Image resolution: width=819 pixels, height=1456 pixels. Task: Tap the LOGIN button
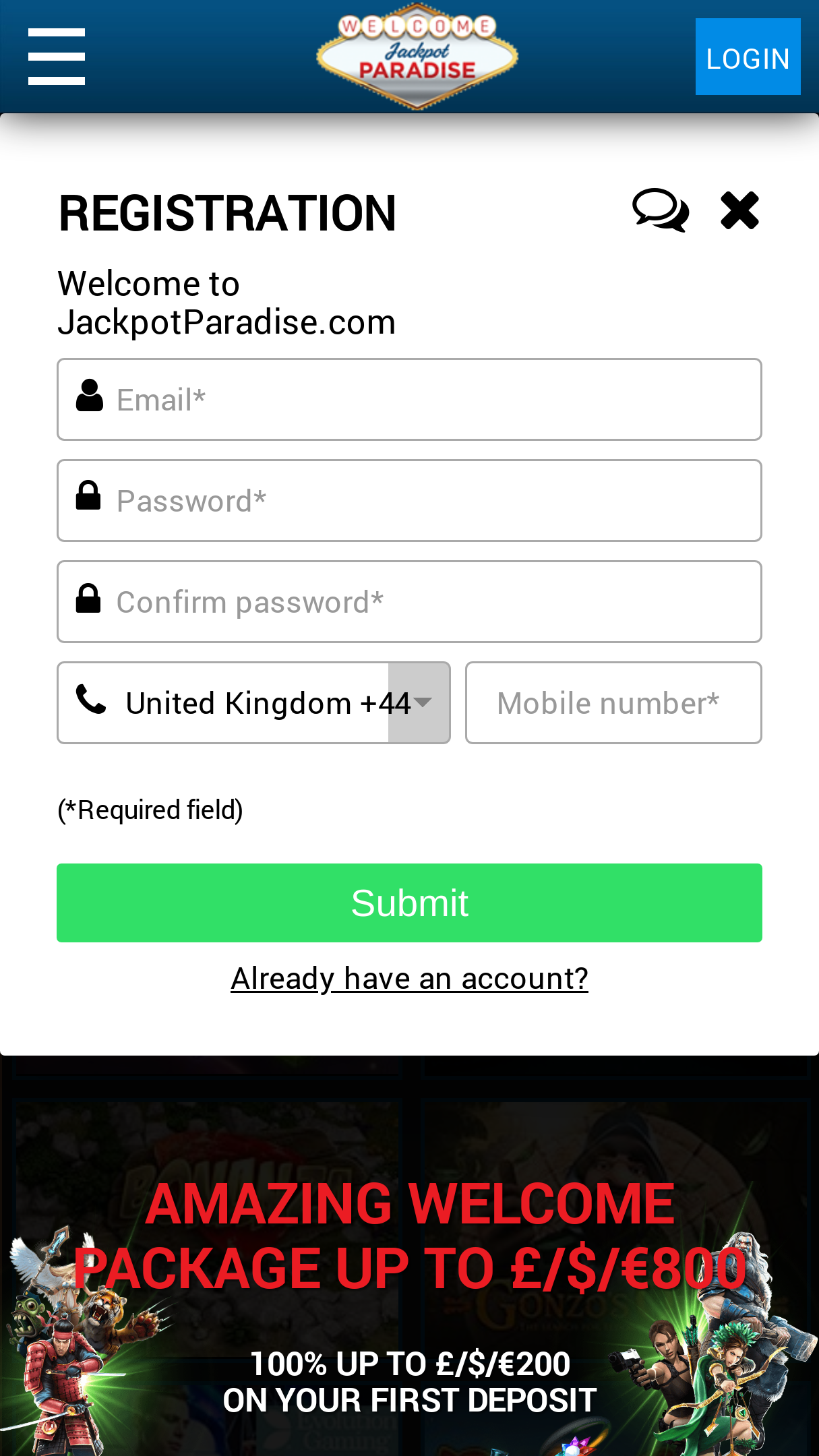tap(748, 57)
